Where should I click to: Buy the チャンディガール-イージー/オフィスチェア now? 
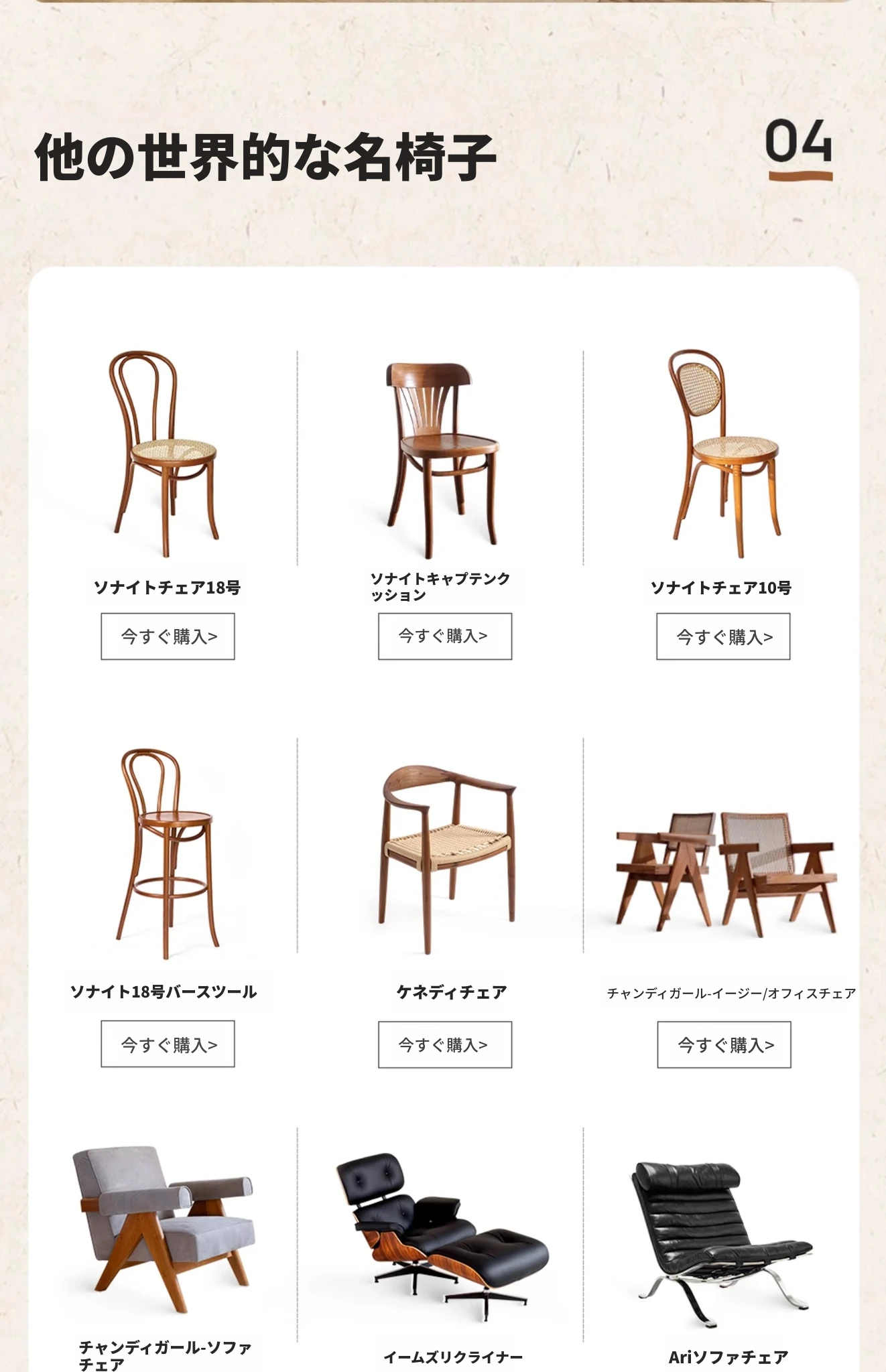click(724, 1044)
